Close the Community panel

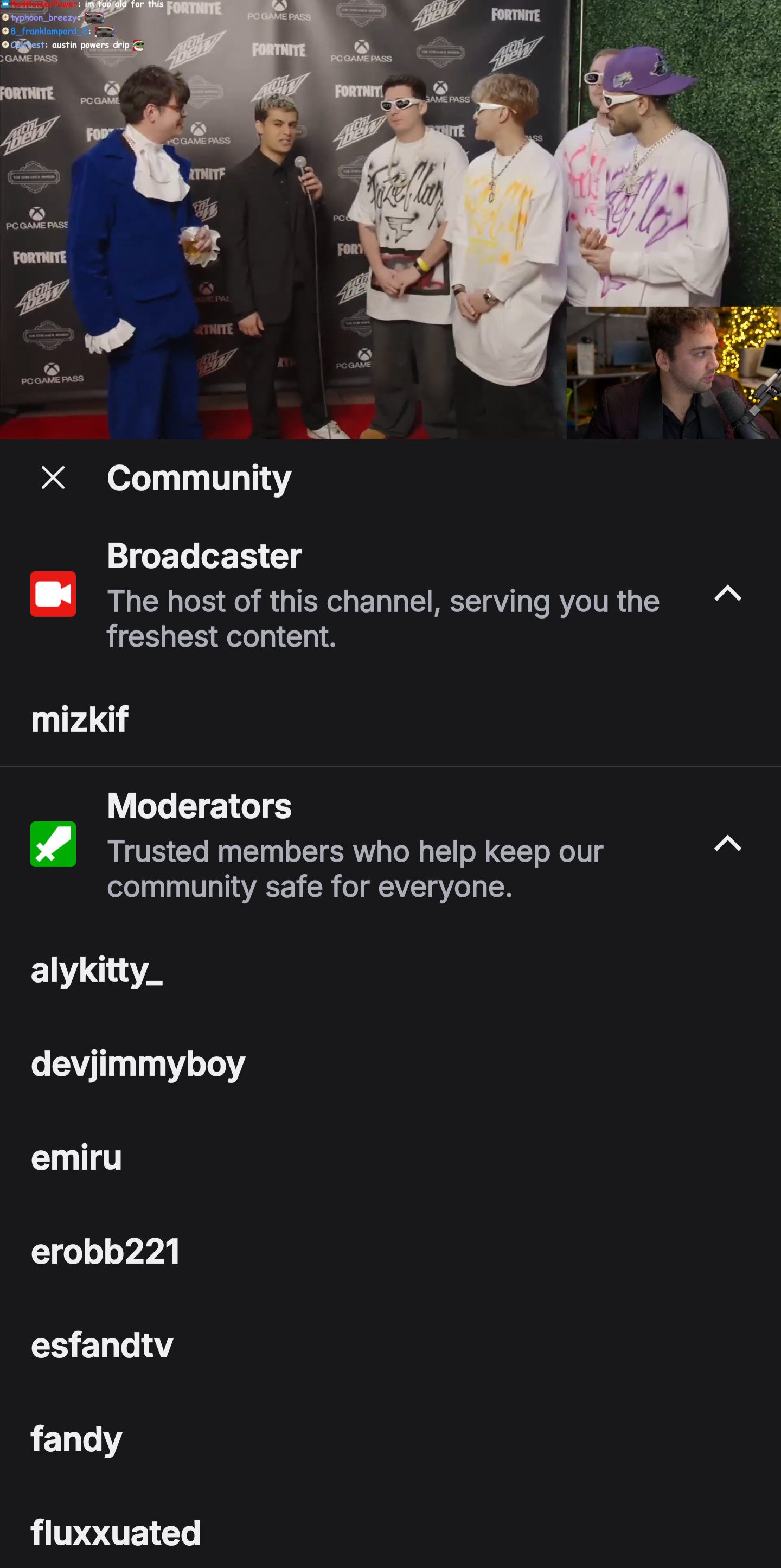click(x=53, y=478)
